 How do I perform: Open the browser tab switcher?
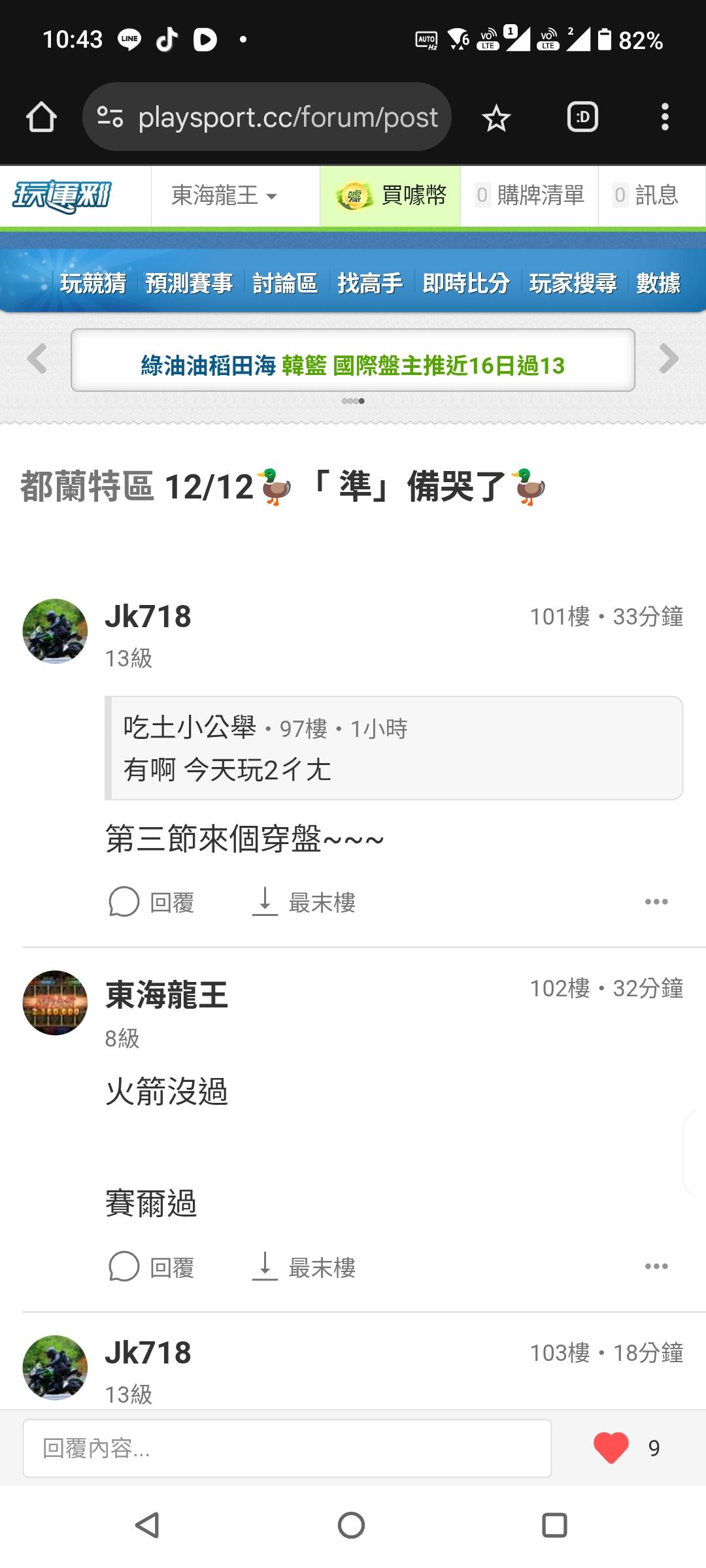coord(582,118)
